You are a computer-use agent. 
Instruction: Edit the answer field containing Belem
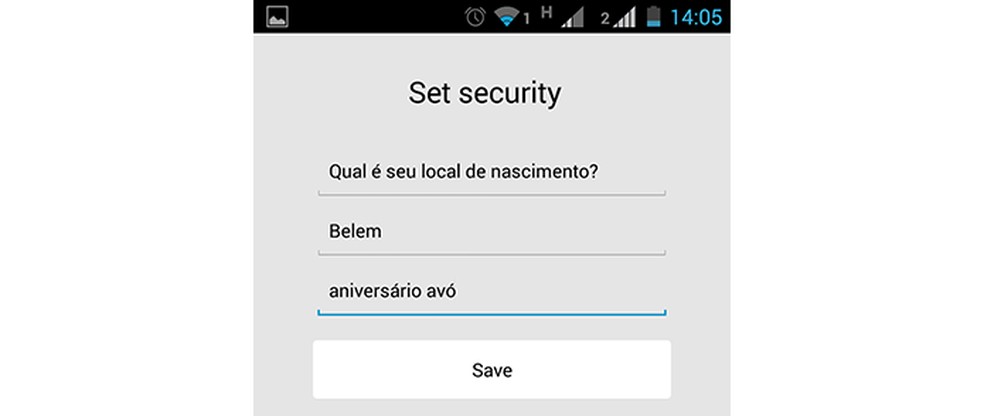click(x=491, y=232)
